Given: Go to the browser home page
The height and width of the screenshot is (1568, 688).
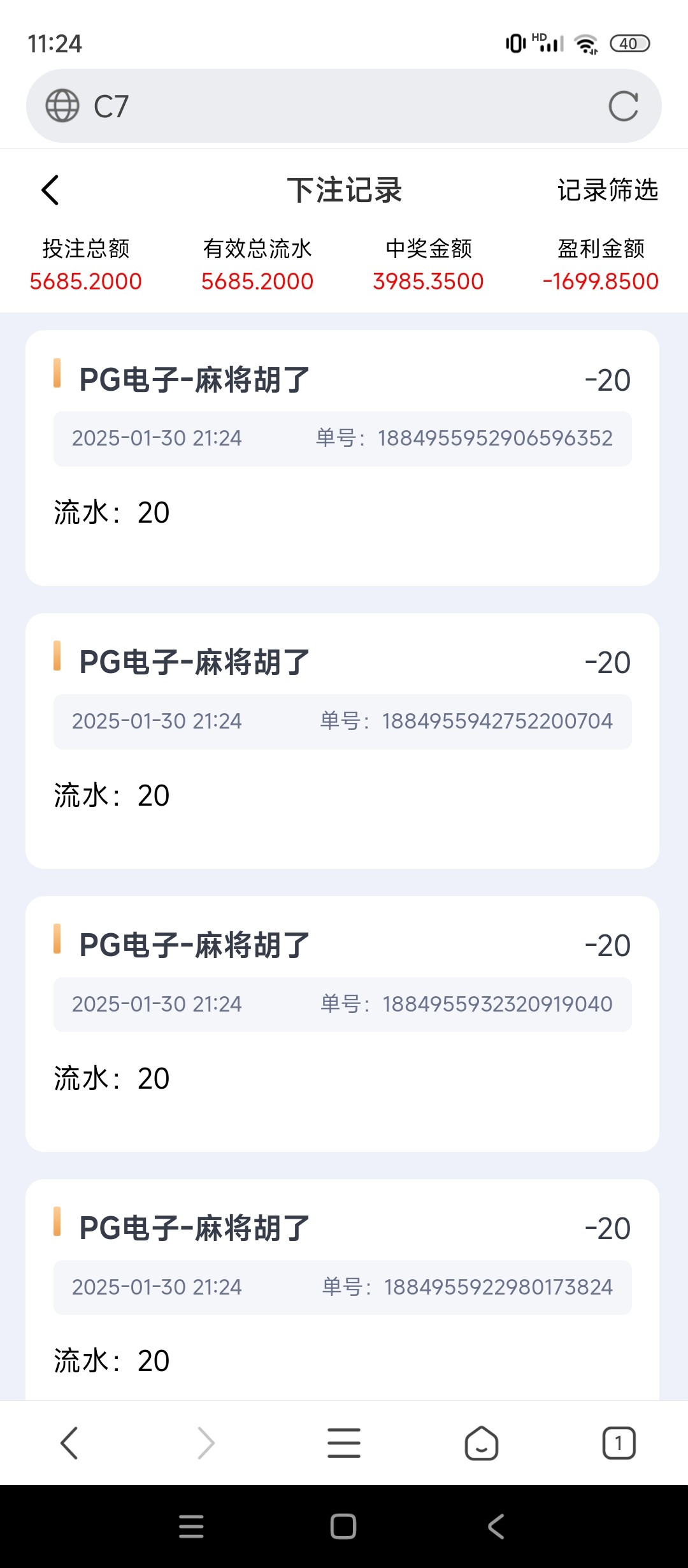Looking at the screenshot, I should pos(482,1443).
